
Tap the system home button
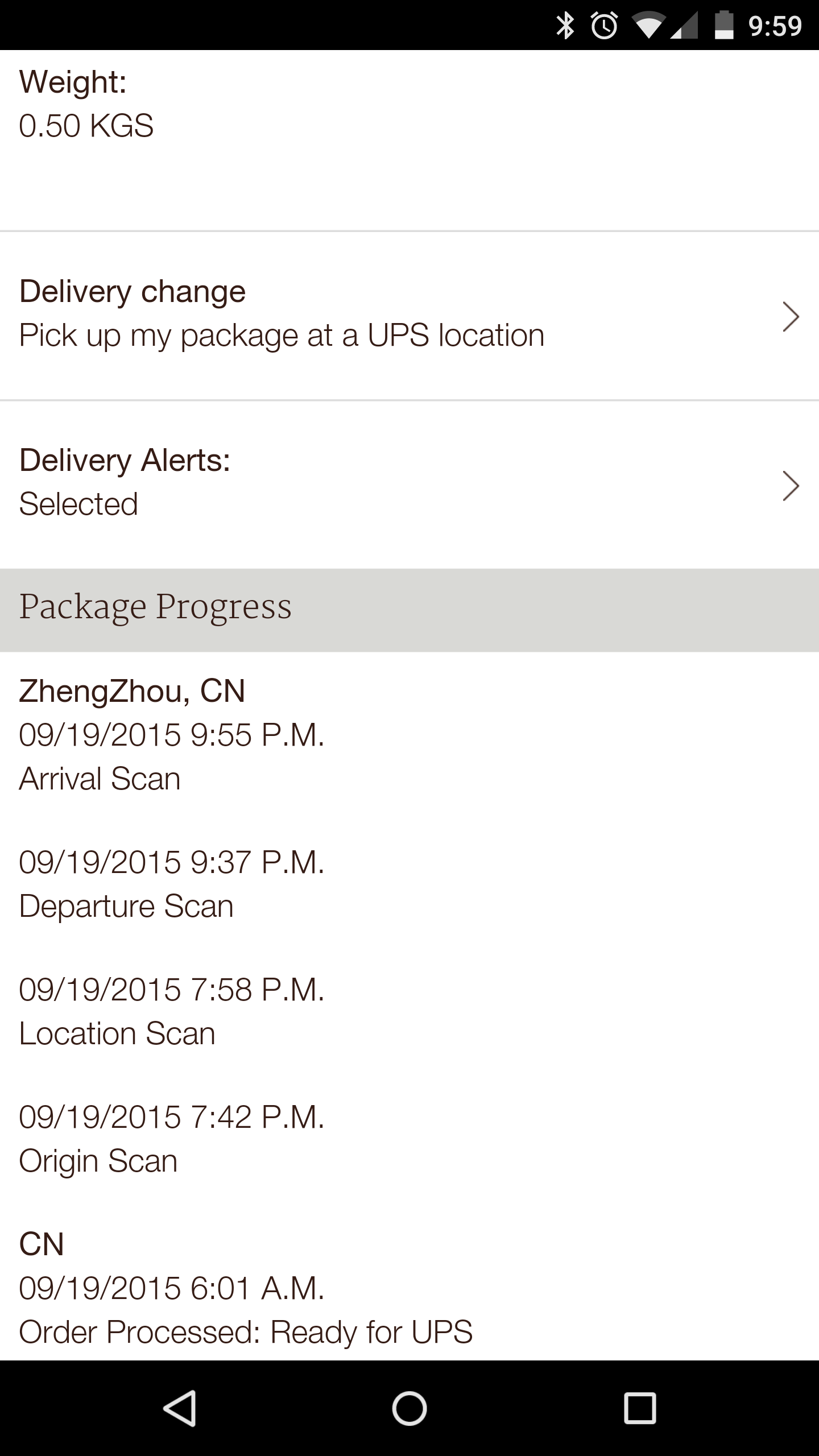click(409, 1408)
